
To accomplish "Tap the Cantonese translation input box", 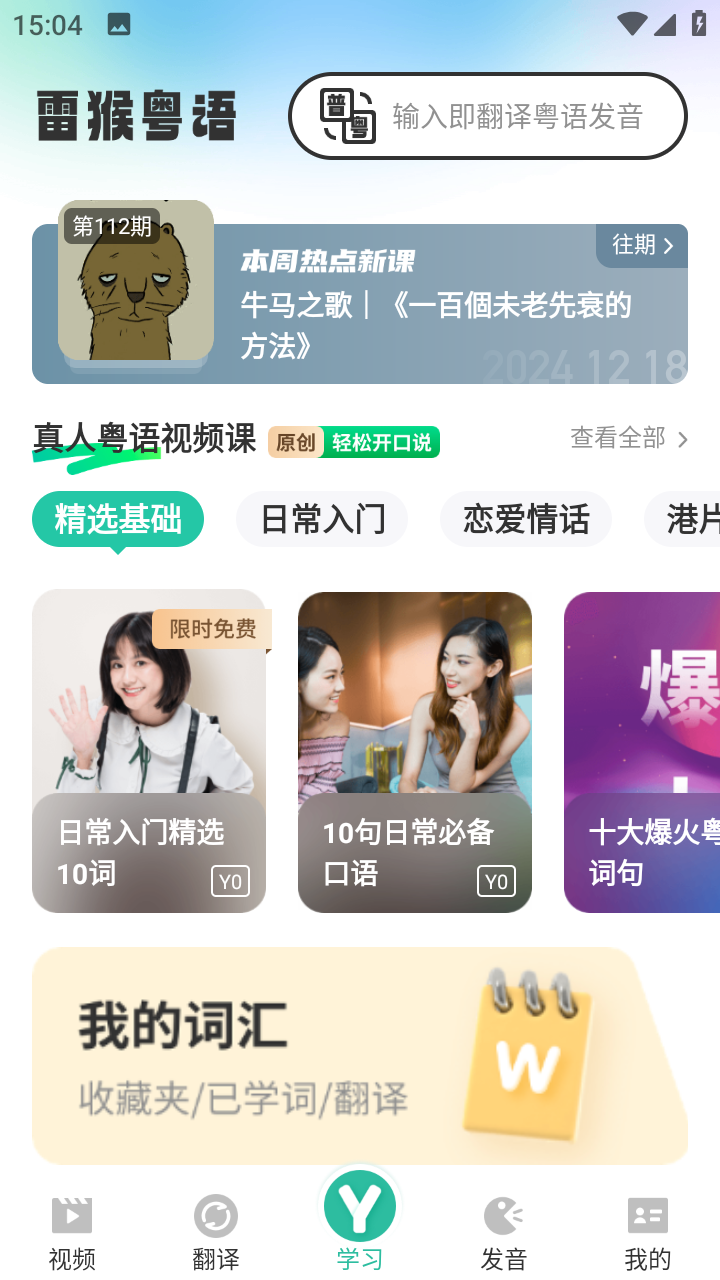I will tap(516, 117).
